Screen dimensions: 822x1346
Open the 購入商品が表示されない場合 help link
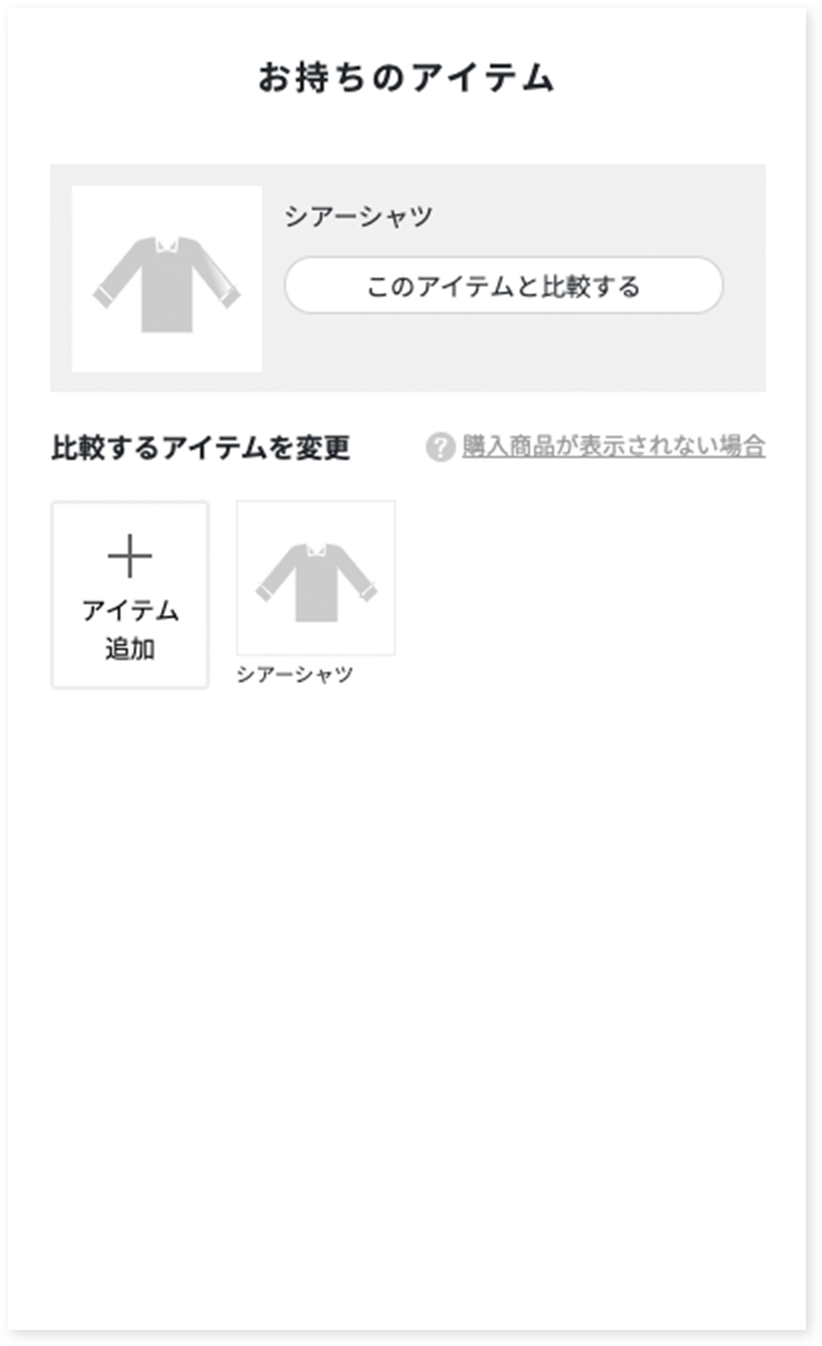(x=612, y=446)
